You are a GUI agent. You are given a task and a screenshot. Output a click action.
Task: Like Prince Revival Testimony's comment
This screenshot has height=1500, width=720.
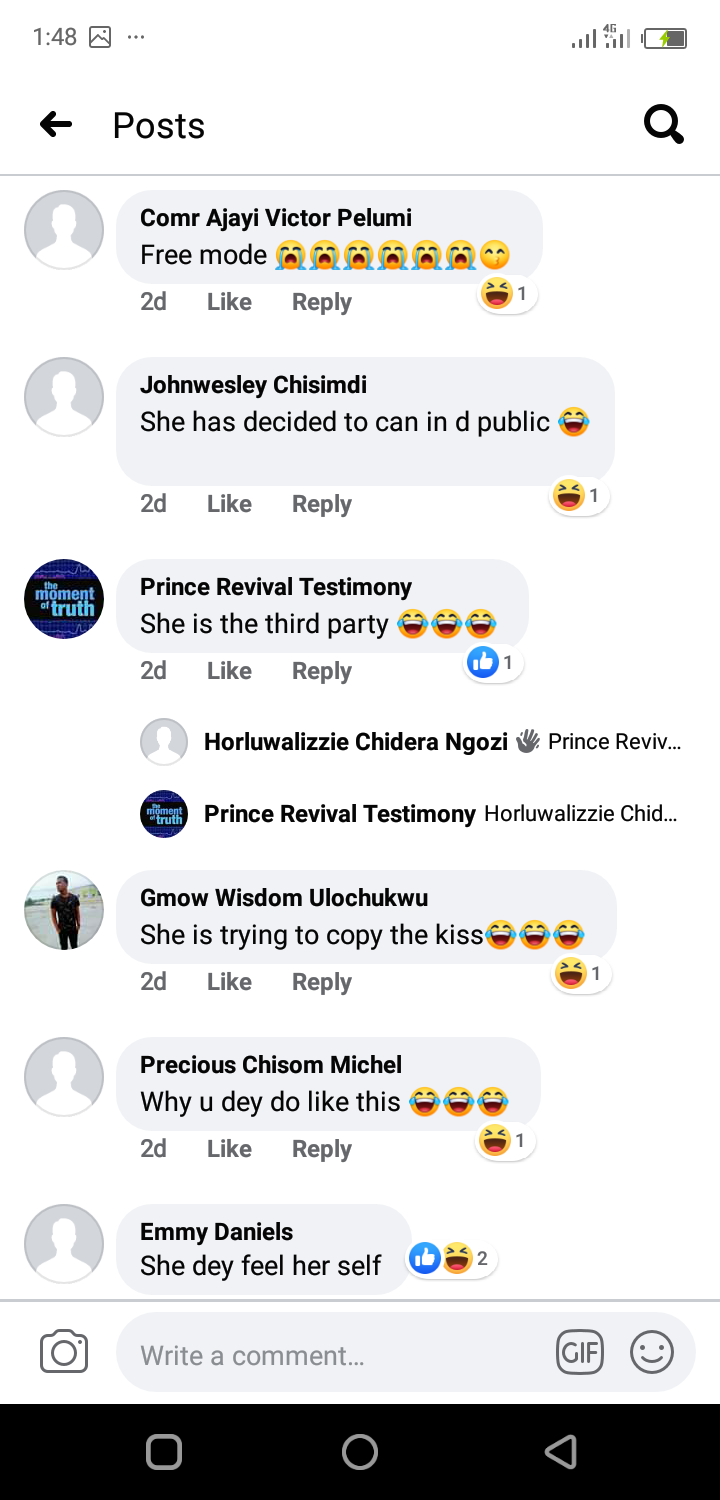229,671
